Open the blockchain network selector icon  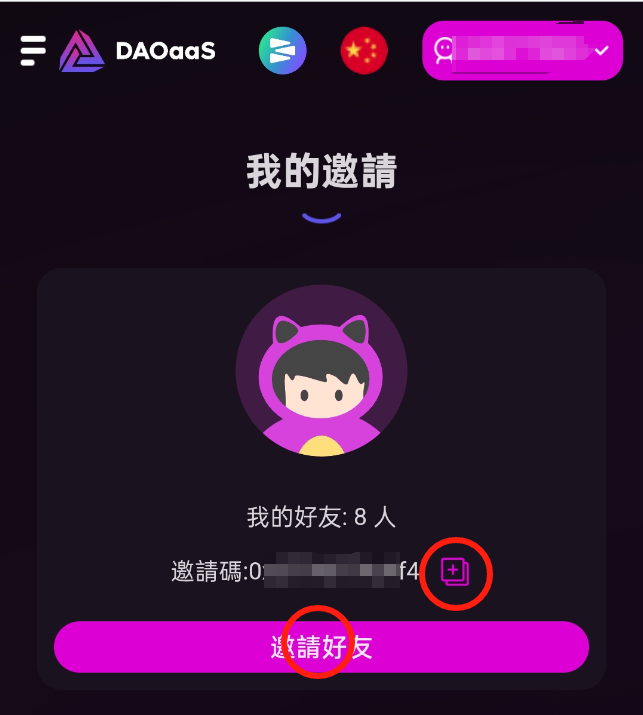coord(283,50)
